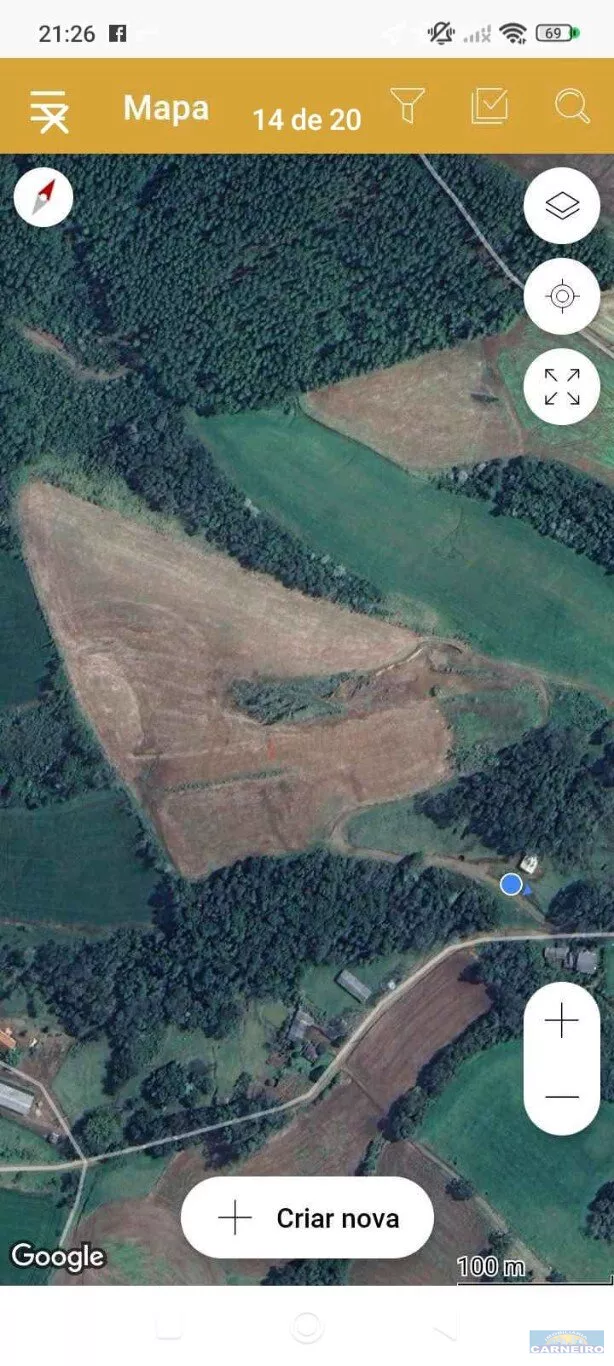The image size is (614, 1366).
Task: Open the map layers selector
Action: 562,206
